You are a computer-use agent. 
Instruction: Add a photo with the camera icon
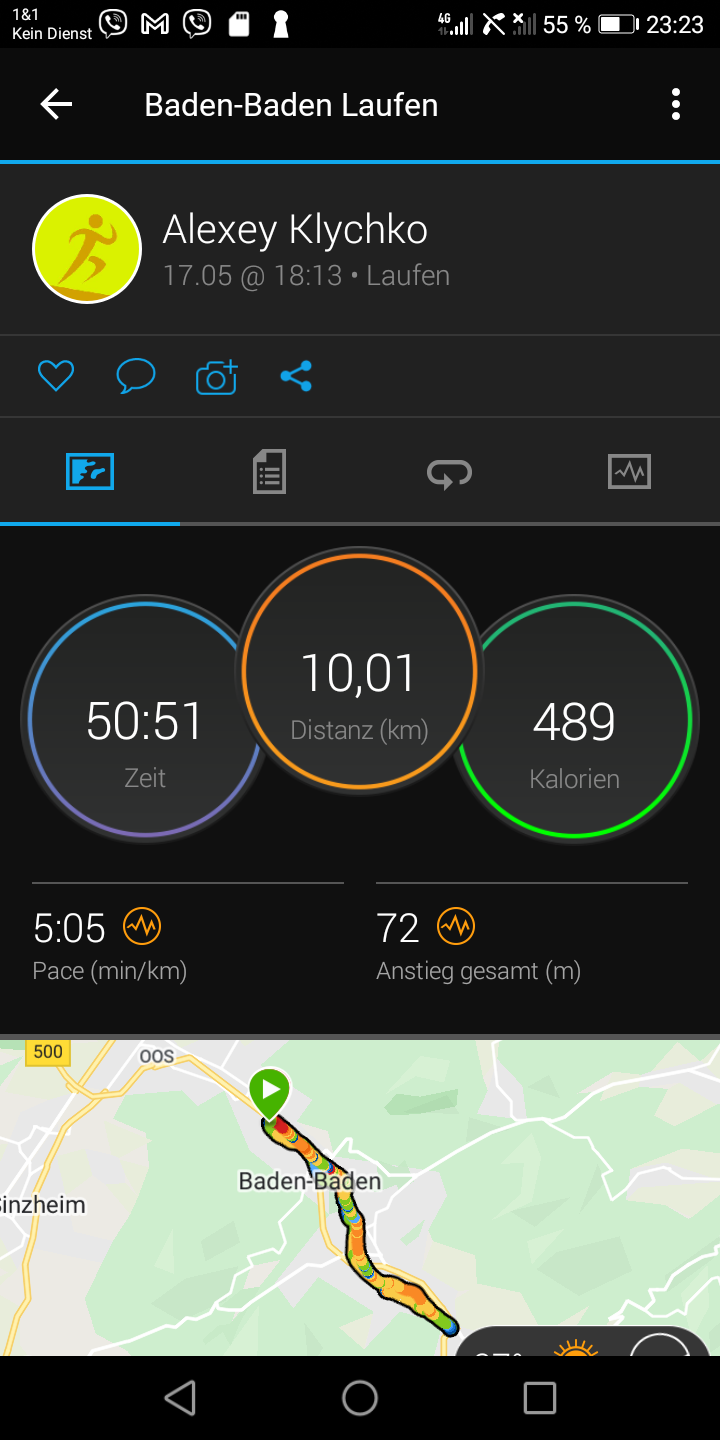coord(216,376)
